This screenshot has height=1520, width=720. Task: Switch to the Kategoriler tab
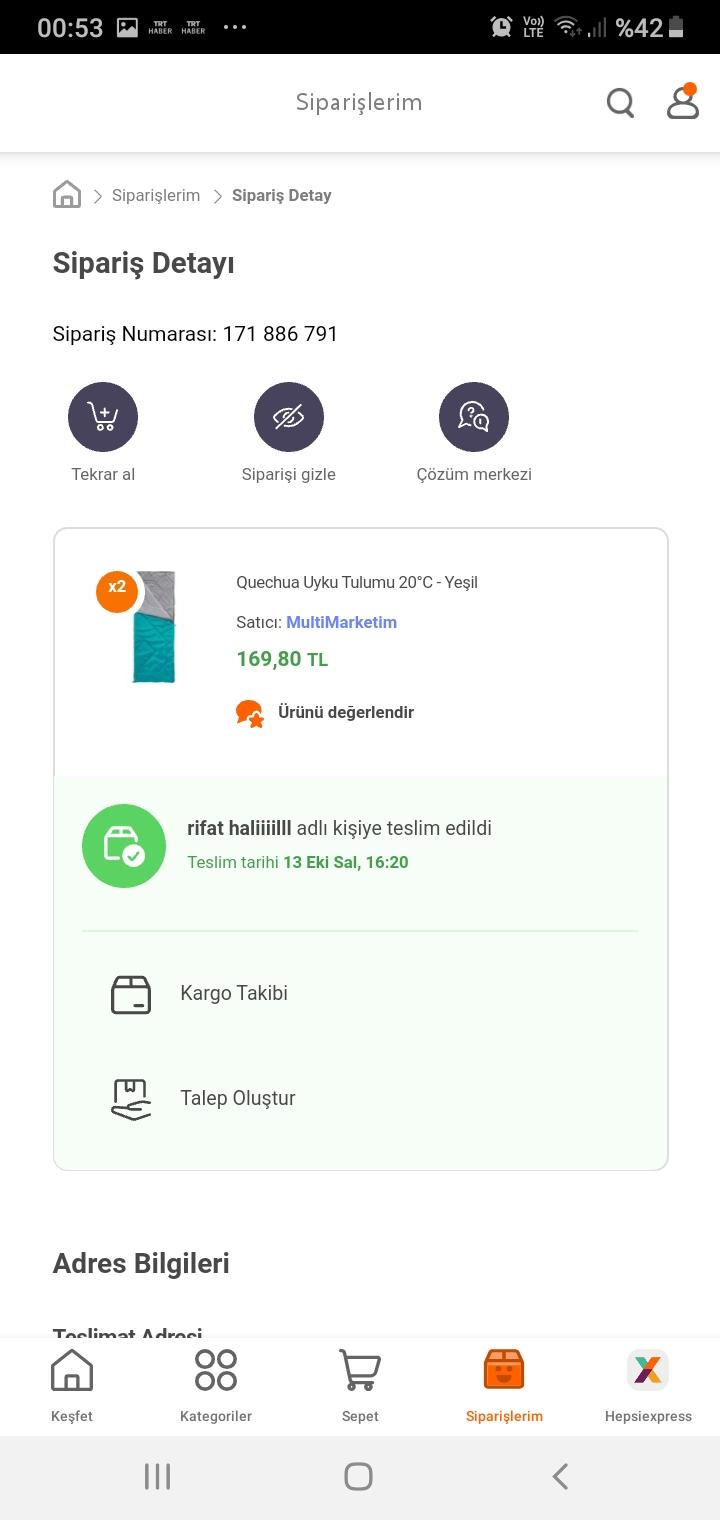[216, 1386]
